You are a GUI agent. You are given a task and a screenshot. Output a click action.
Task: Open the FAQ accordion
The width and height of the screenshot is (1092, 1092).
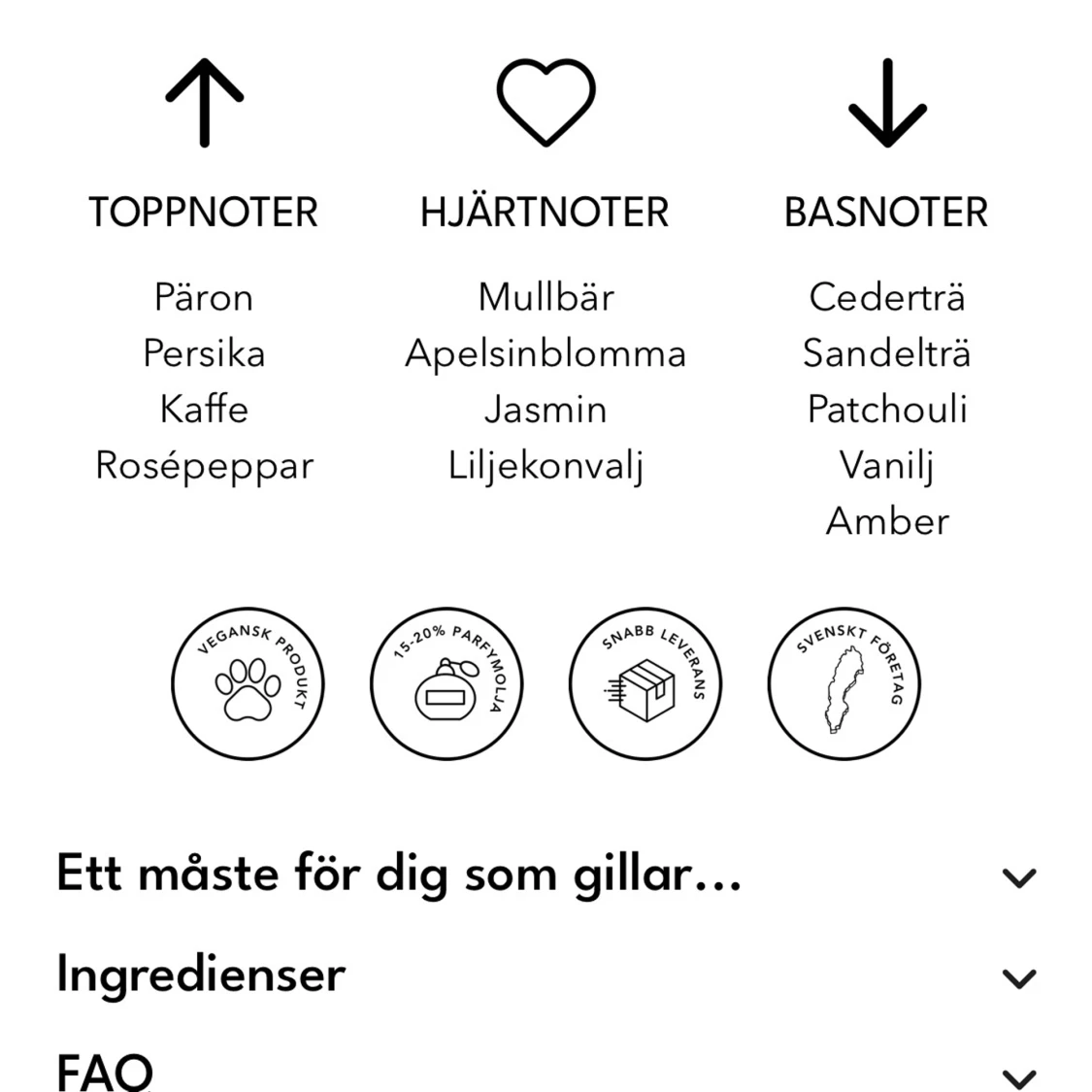1018,1075
